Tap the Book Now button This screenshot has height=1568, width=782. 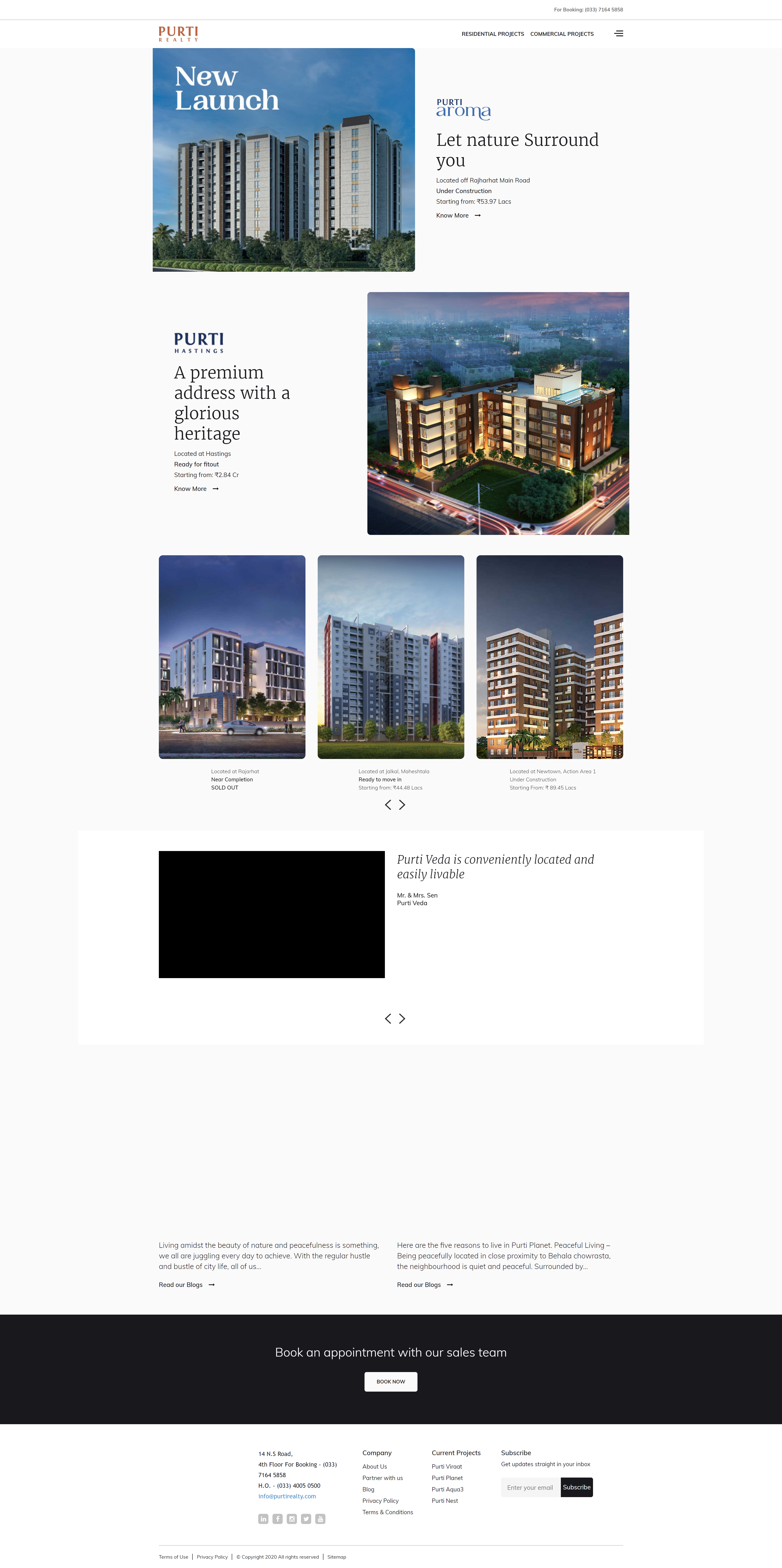[x=391, y=1381]
